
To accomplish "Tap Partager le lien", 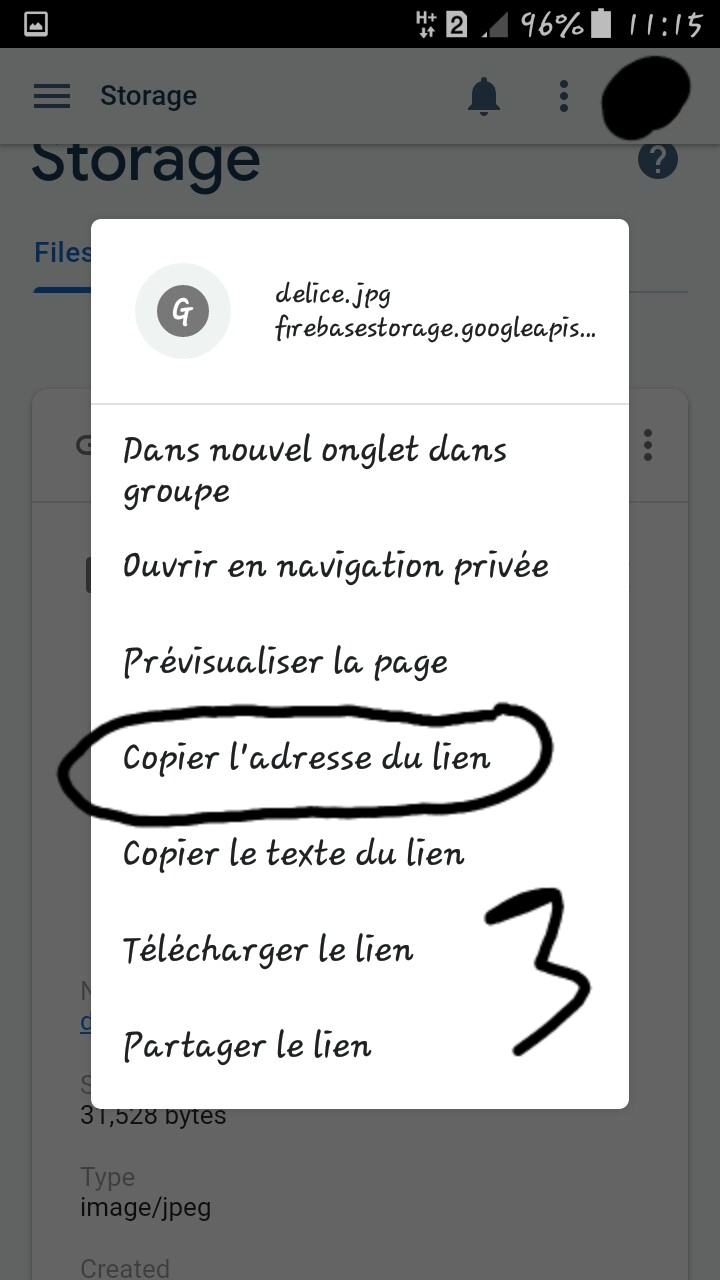I will 360,1046.
